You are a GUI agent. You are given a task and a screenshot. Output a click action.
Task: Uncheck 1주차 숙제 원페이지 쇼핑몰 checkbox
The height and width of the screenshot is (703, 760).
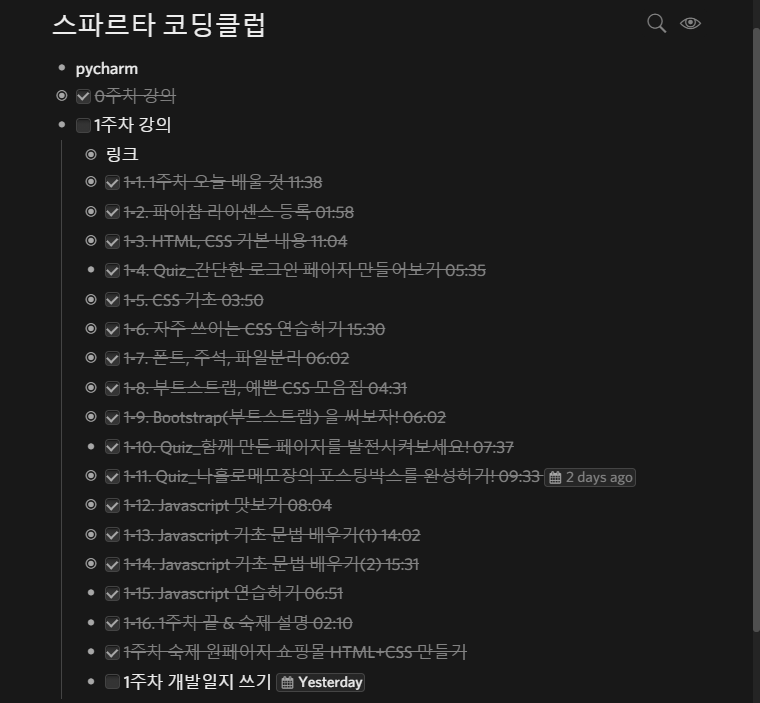[x=113, y=653]
